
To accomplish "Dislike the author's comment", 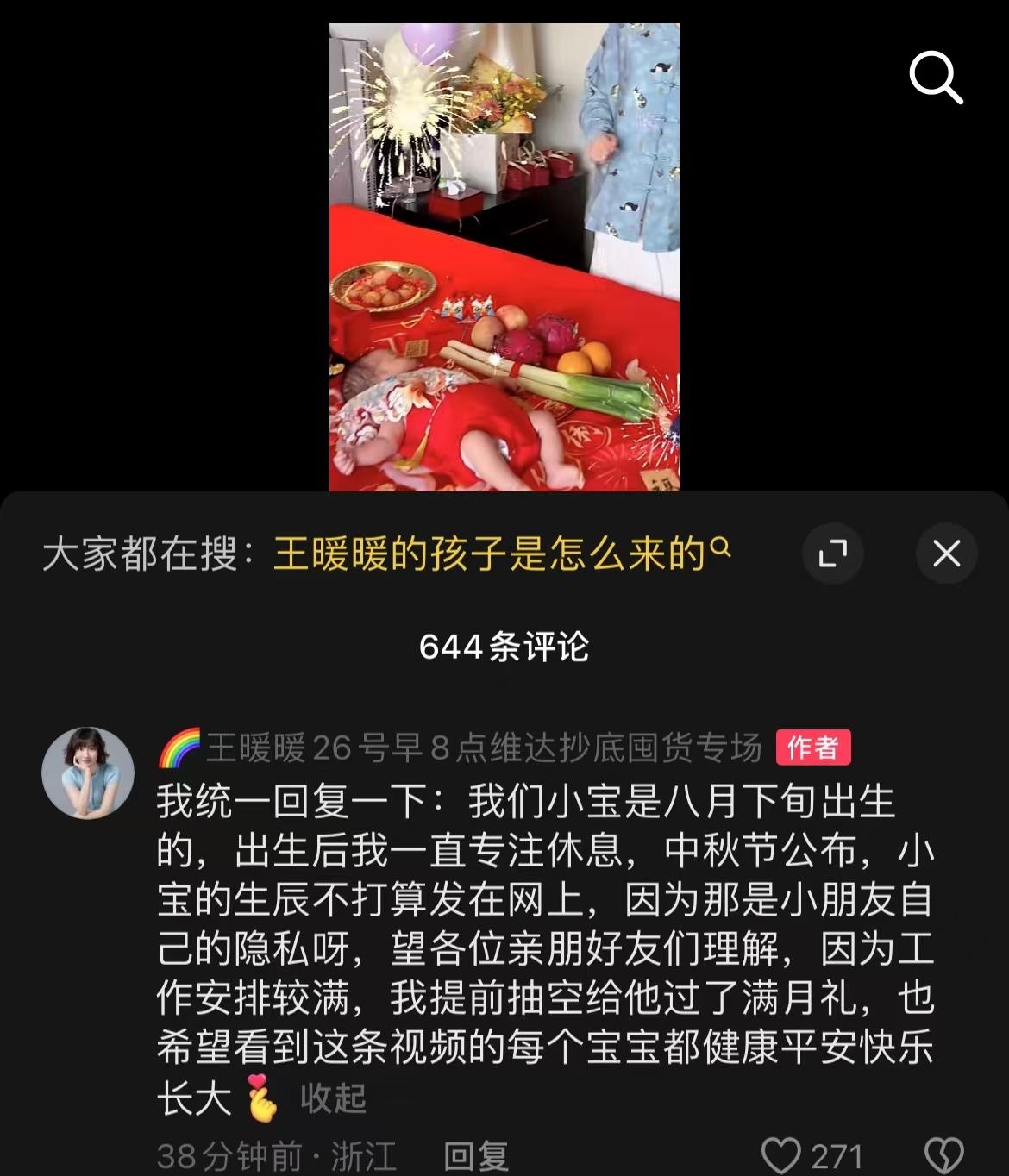I will click(943, 1155).
